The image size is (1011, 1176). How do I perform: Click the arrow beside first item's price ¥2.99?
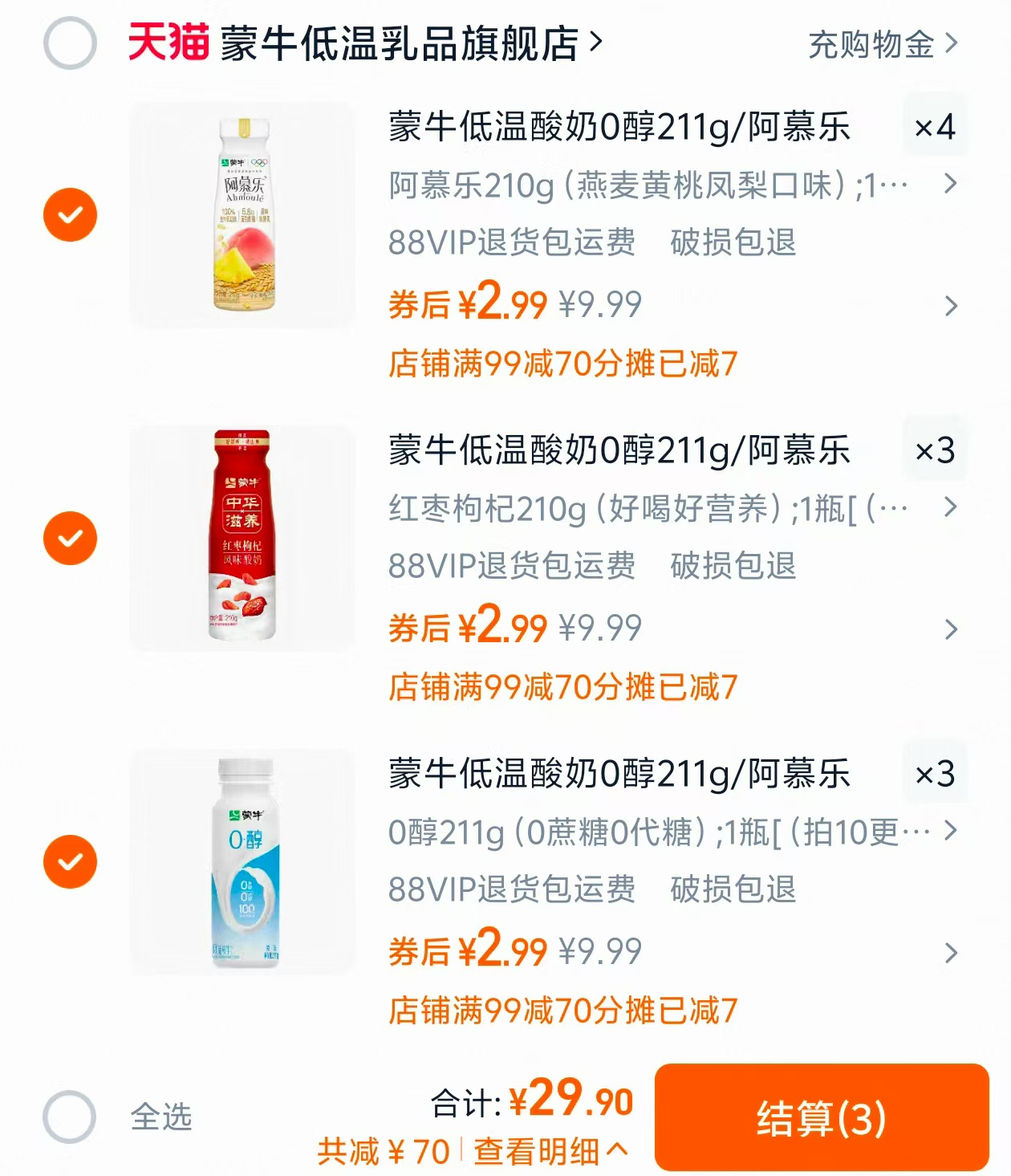950,305
